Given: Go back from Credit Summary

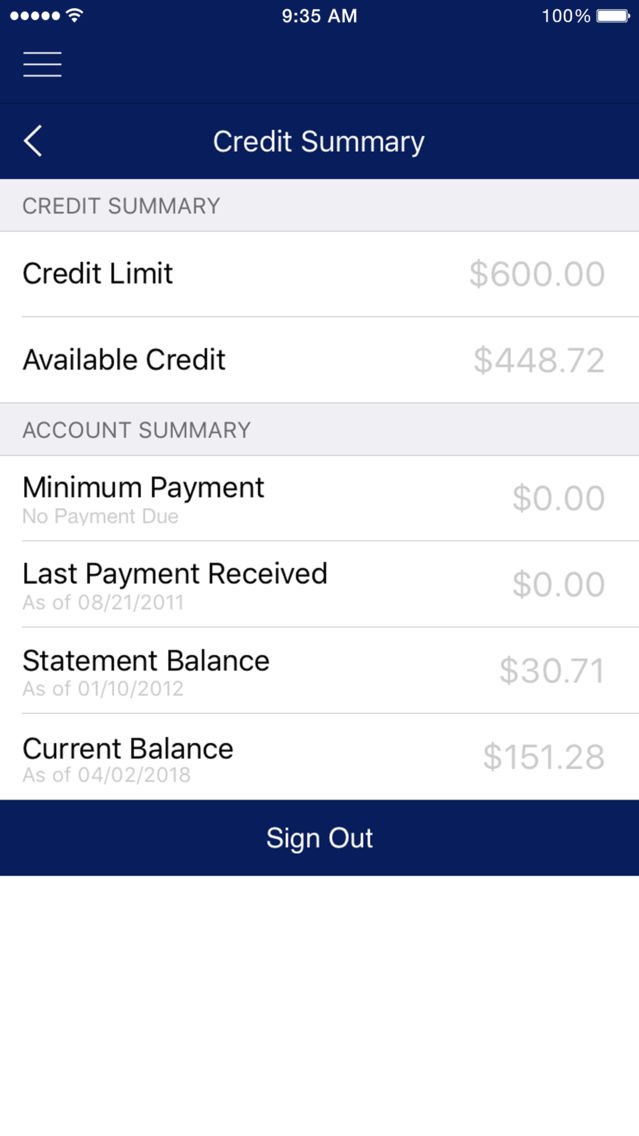Looking at the screenshot, I should coord(33,141).
